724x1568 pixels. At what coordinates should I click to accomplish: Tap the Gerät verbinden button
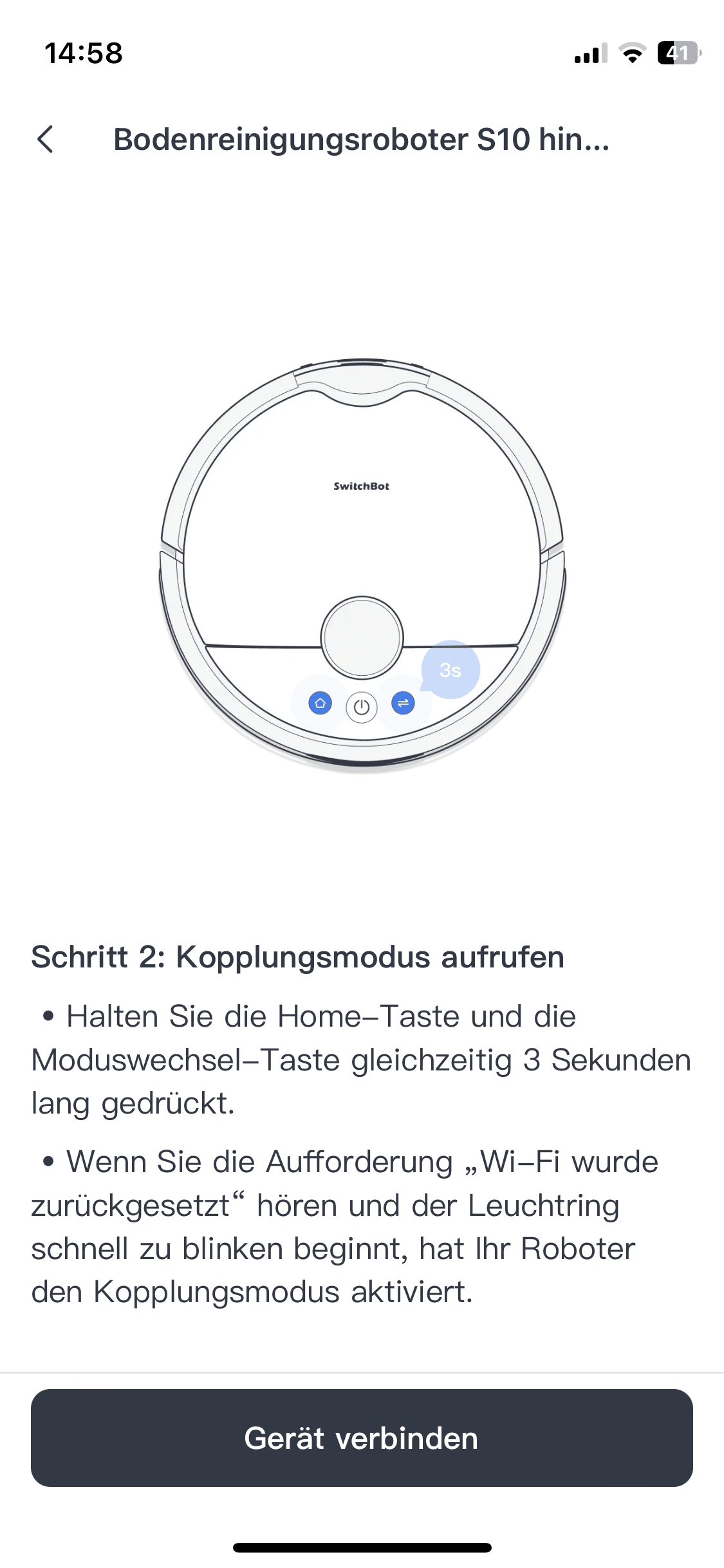click(x=362, y=1438)
